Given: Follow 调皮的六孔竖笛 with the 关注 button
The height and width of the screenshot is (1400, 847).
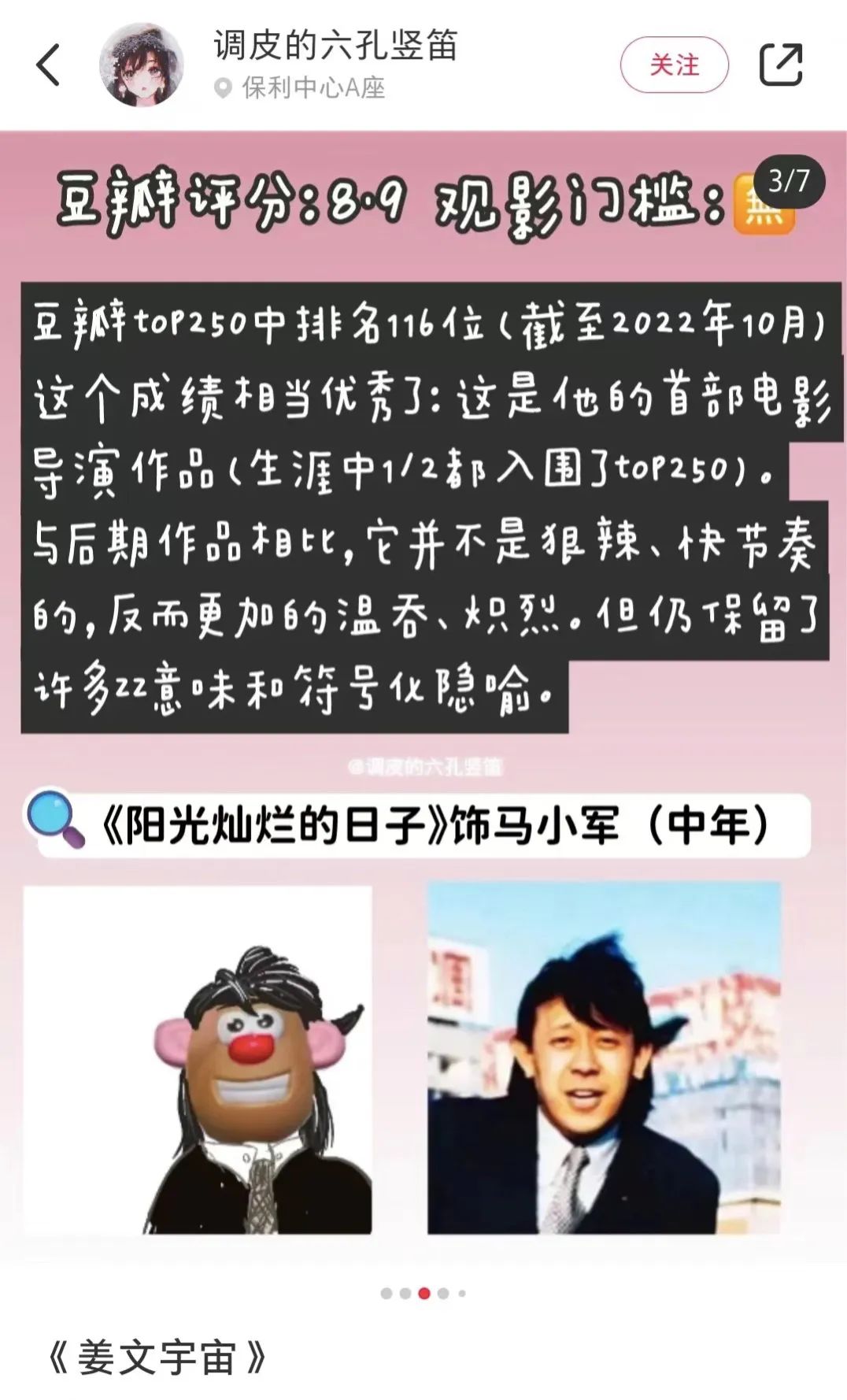Looking at the screenshot, I should [674, 65].
